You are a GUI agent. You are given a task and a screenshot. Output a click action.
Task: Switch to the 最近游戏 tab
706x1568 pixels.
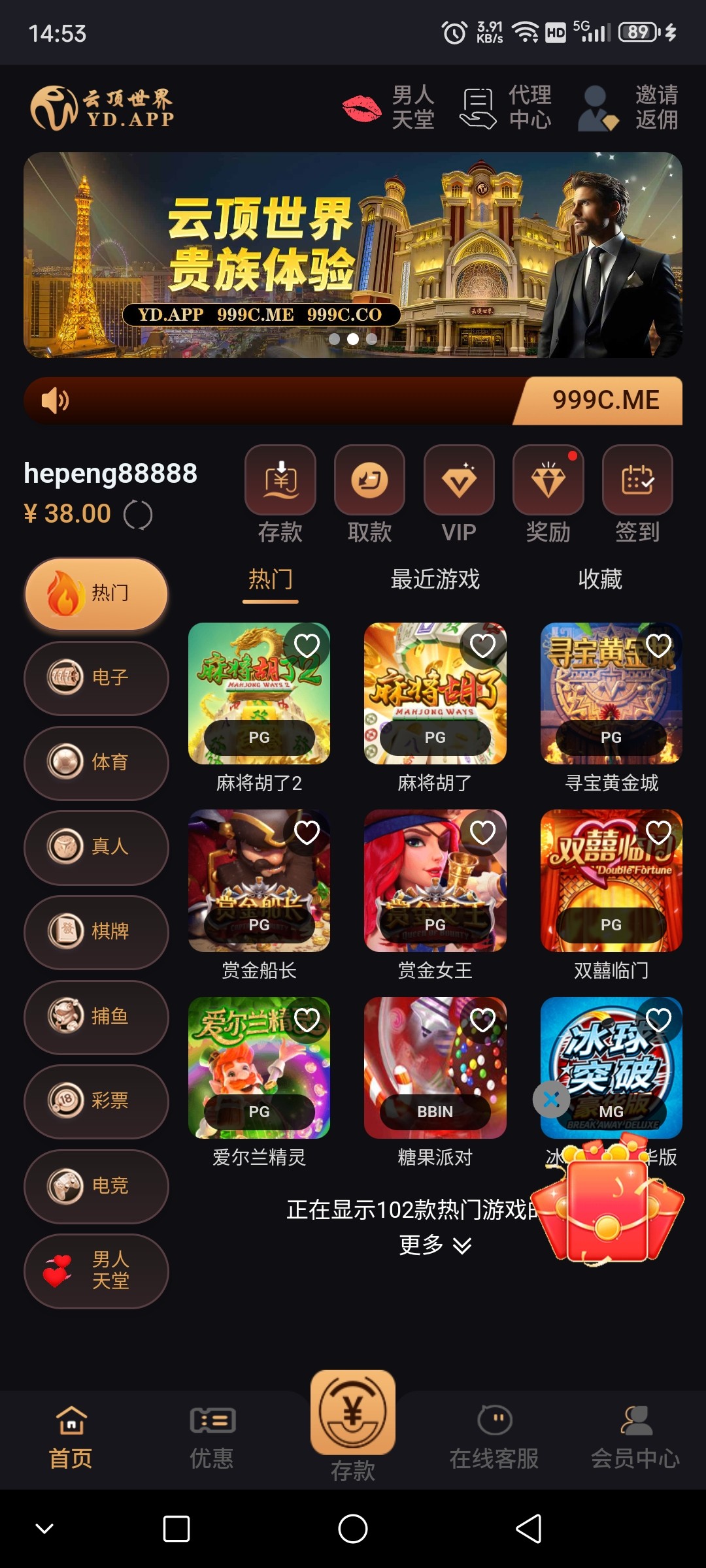point(435,580)
